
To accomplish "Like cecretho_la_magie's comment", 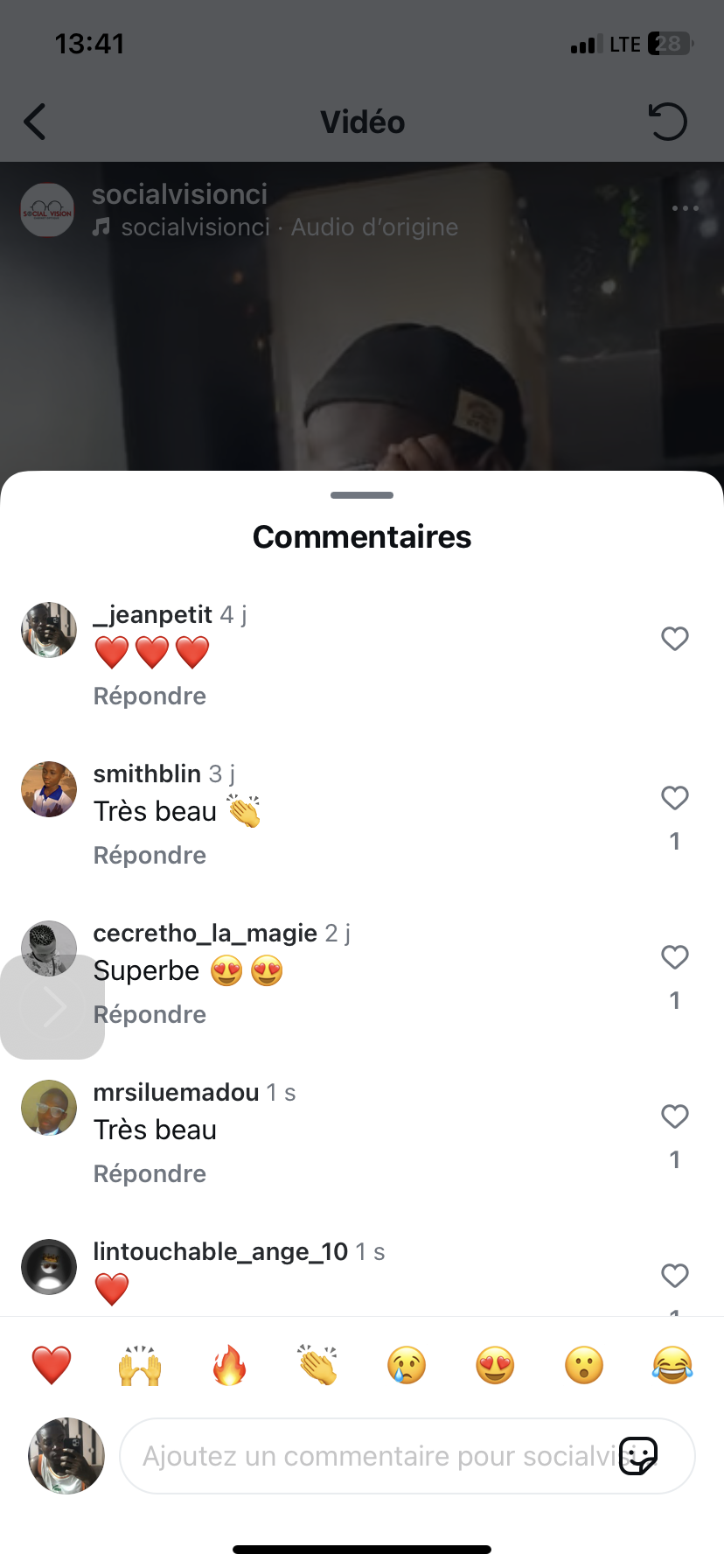I will point(674,957).
